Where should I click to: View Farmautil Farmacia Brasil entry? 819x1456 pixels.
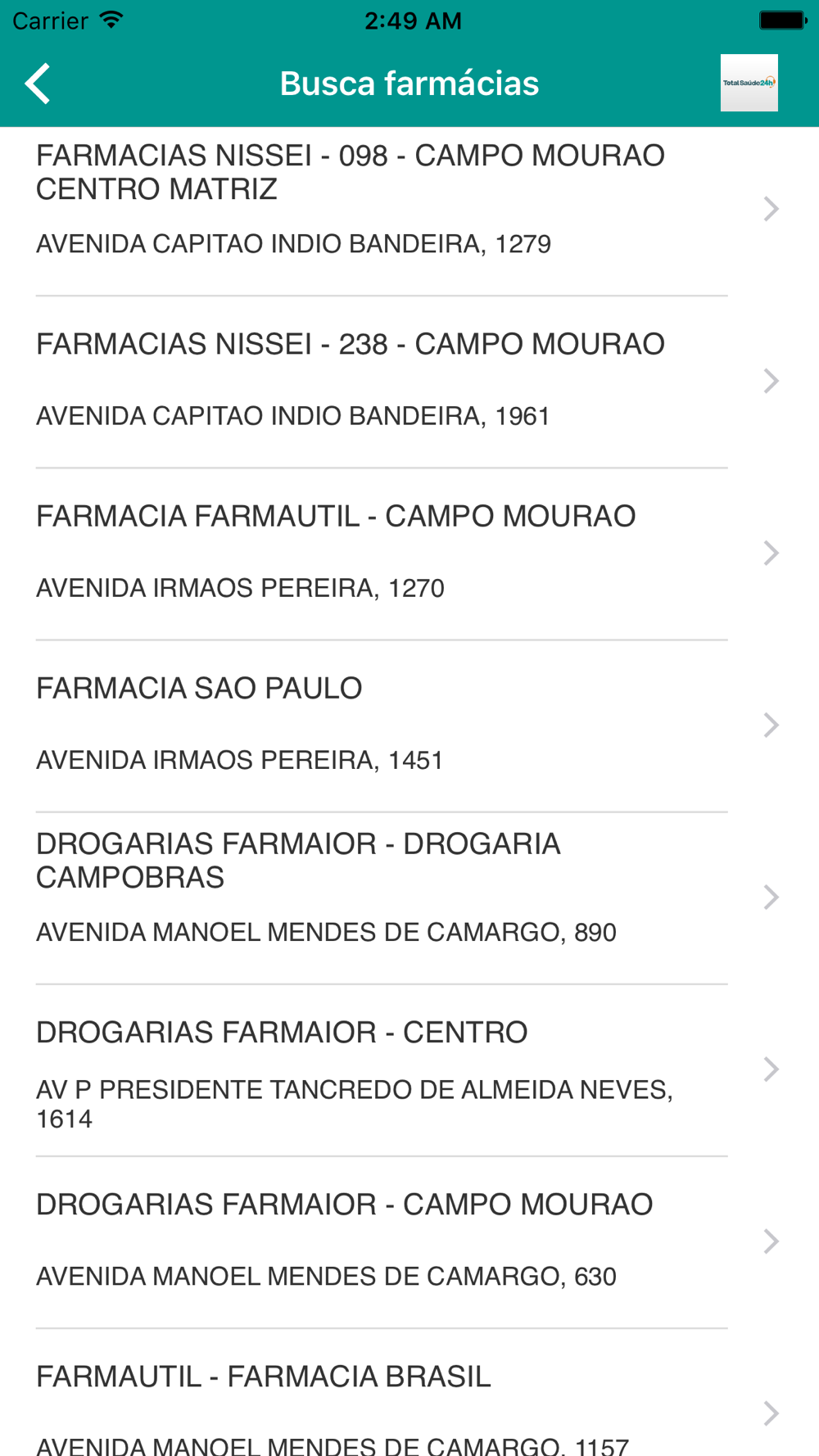382,1404
